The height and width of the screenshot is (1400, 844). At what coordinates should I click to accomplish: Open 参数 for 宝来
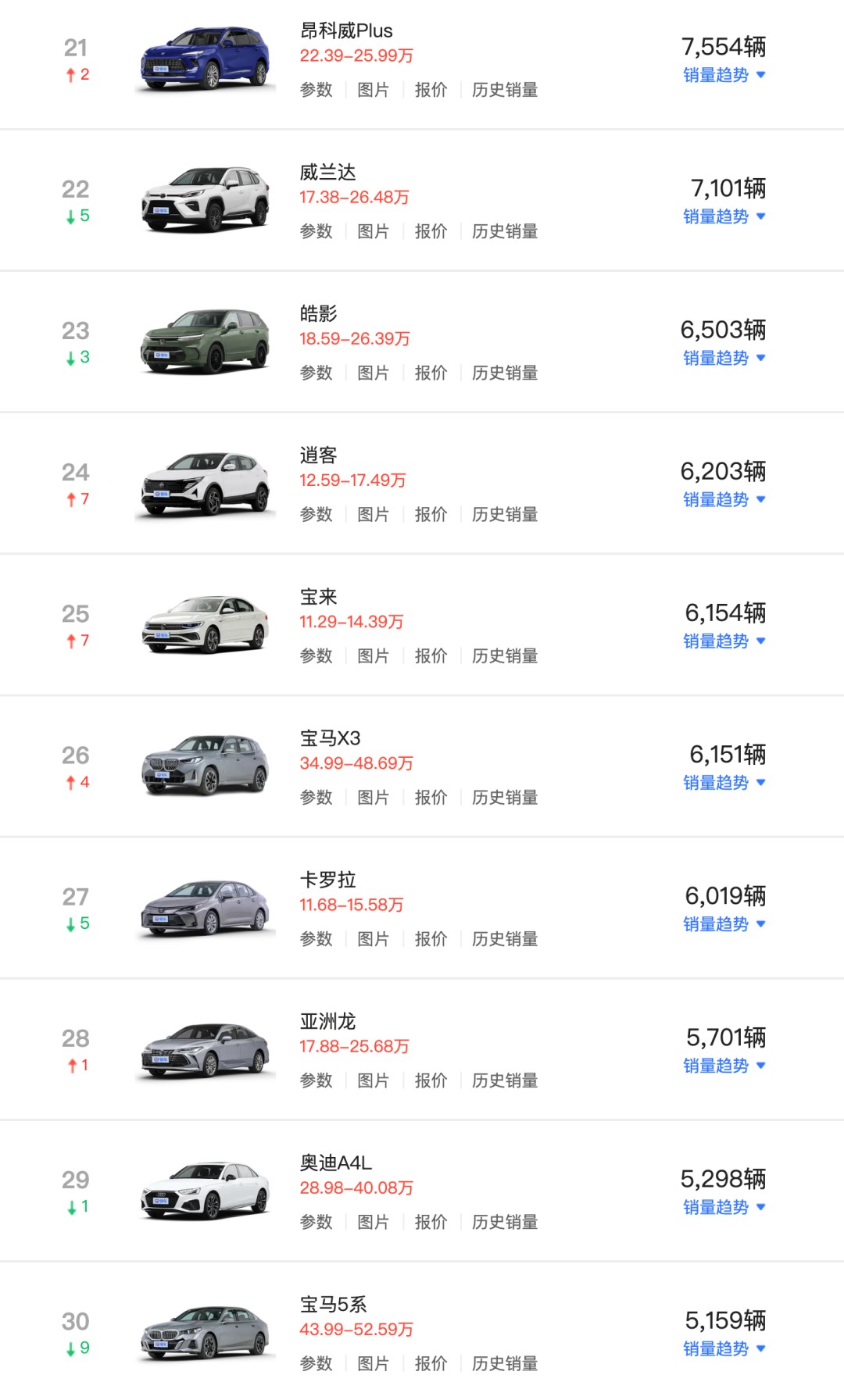[x=316, y=655]
